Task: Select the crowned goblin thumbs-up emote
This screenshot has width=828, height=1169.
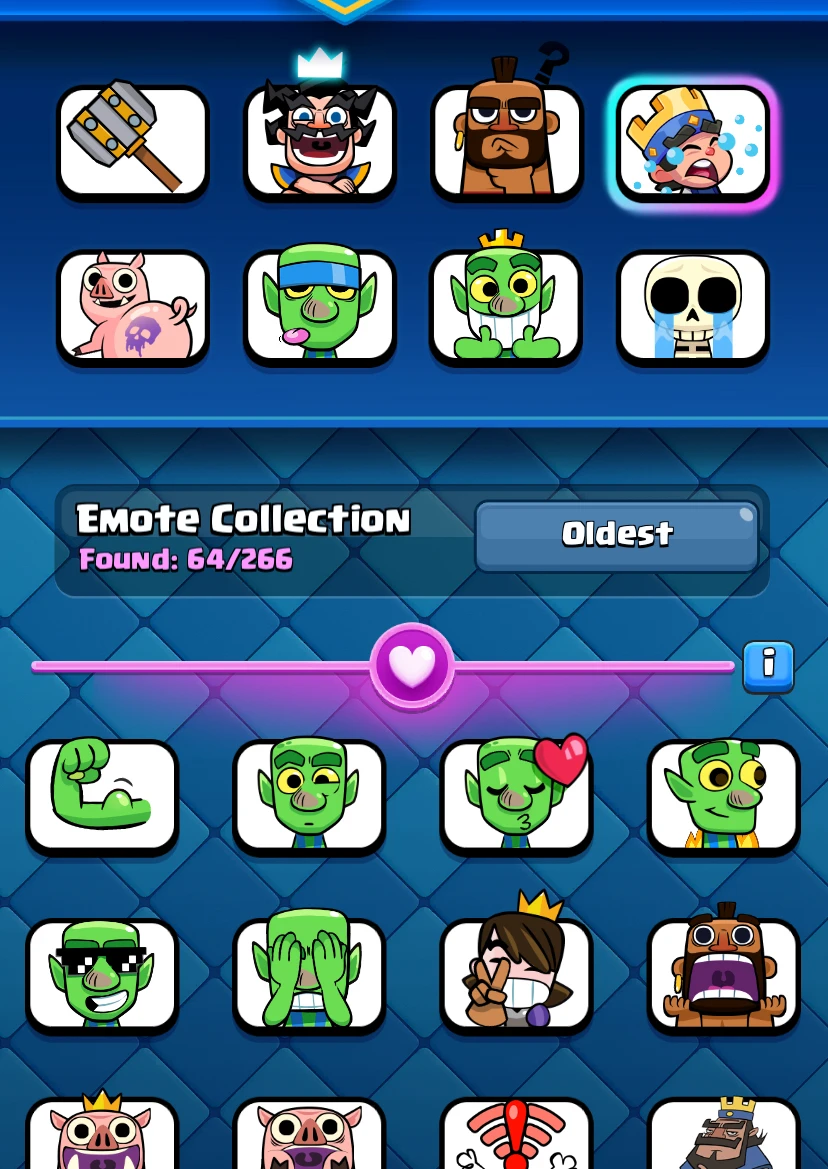Action: (x=506, y=306)
